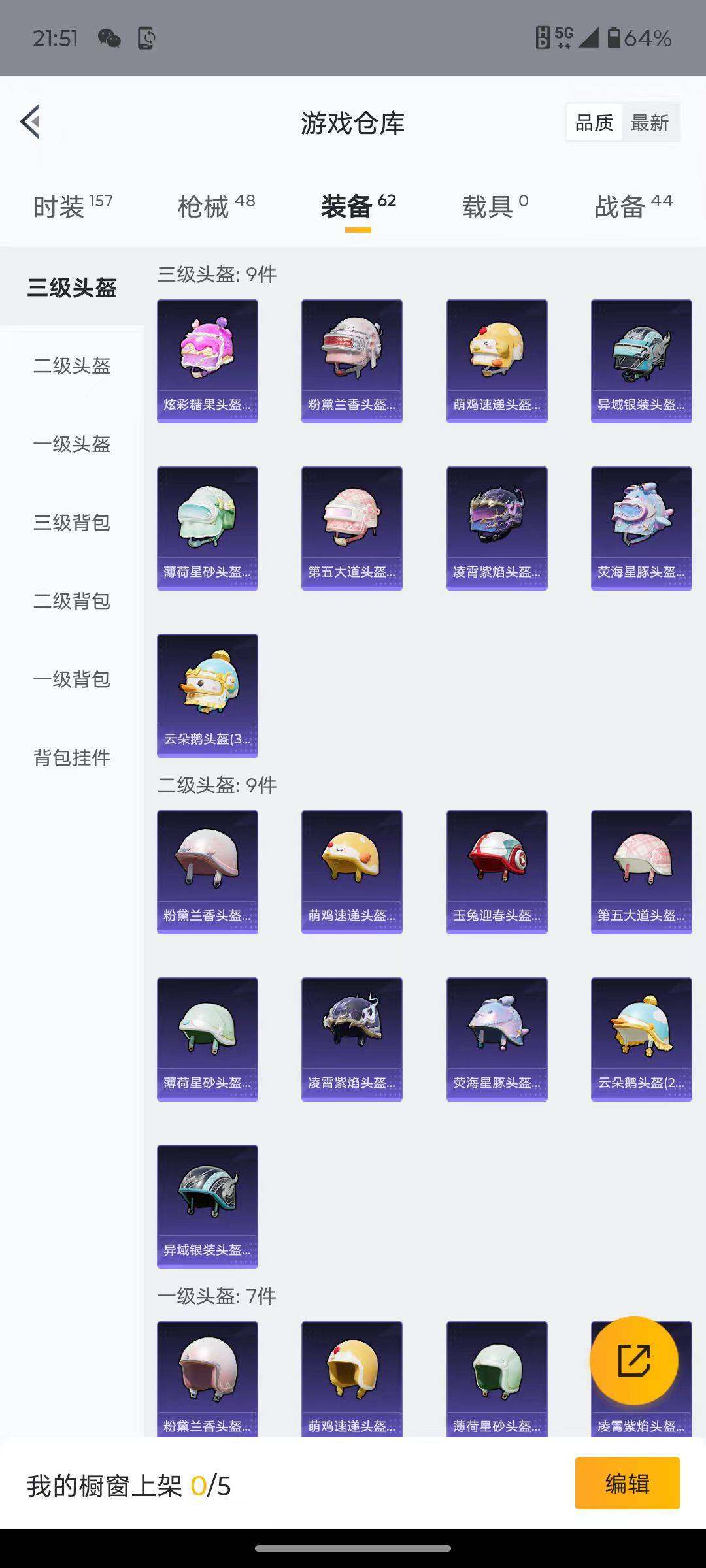Select the 背包挂件 category in sidebar
Screen dimensions: 706x1568
[72, 758]
